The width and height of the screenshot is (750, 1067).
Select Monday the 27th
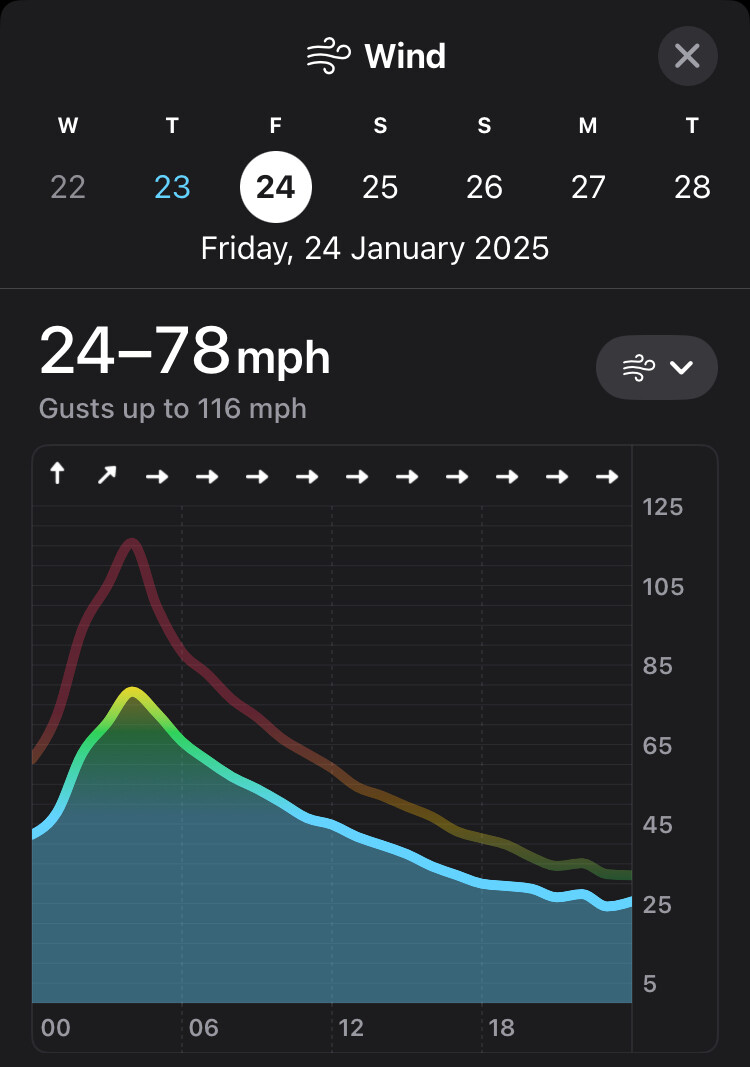point(588,187)
